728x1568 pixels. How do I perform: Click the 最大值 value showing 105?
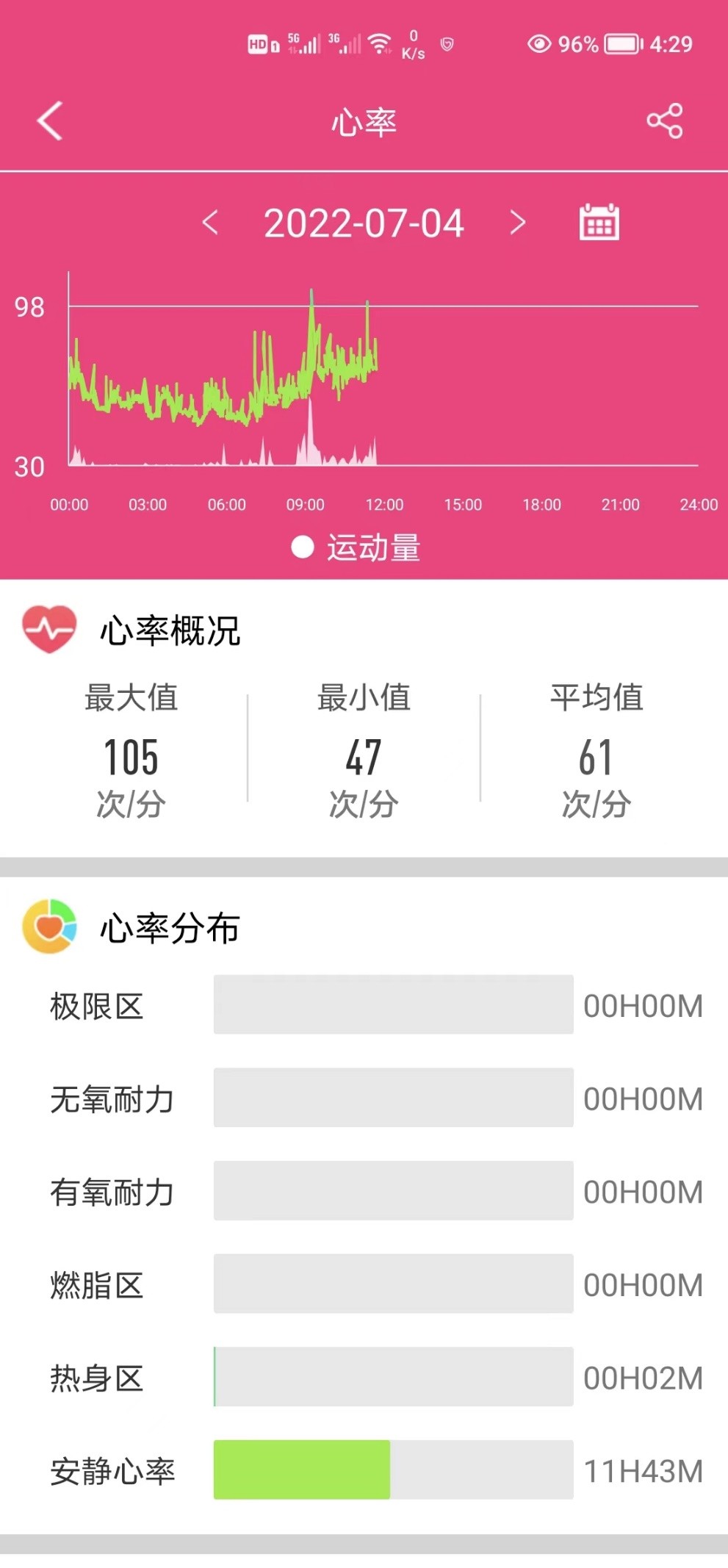[x=130, y=757]
